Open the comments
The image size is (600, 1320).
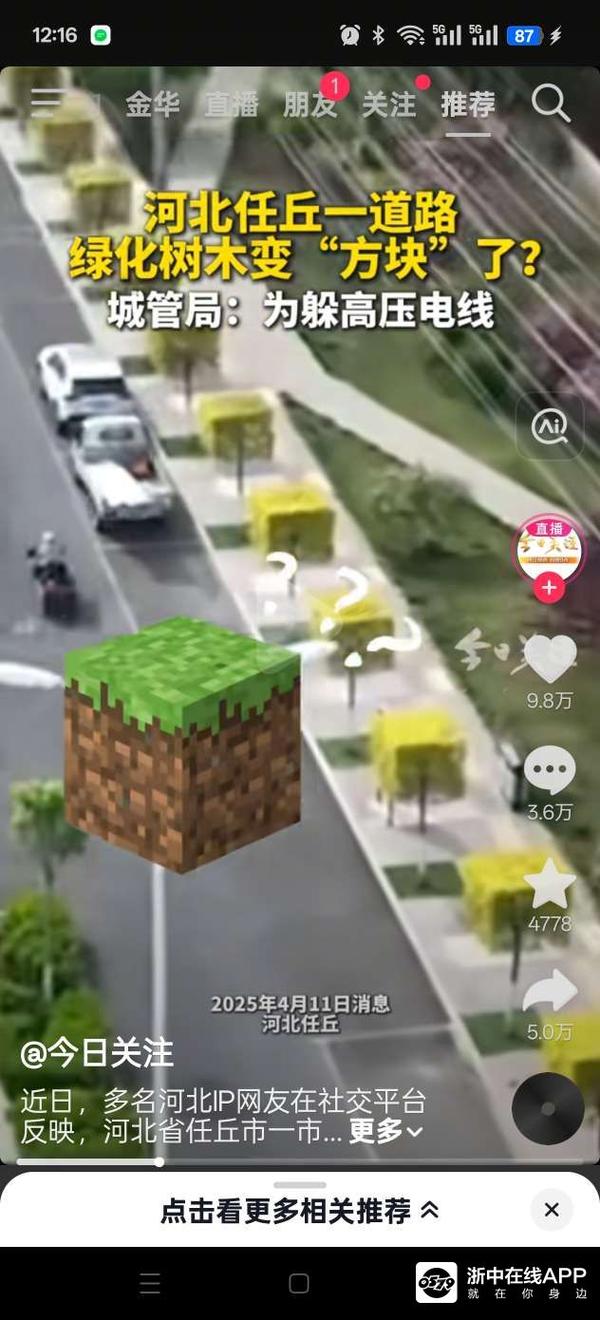[550, 771]
